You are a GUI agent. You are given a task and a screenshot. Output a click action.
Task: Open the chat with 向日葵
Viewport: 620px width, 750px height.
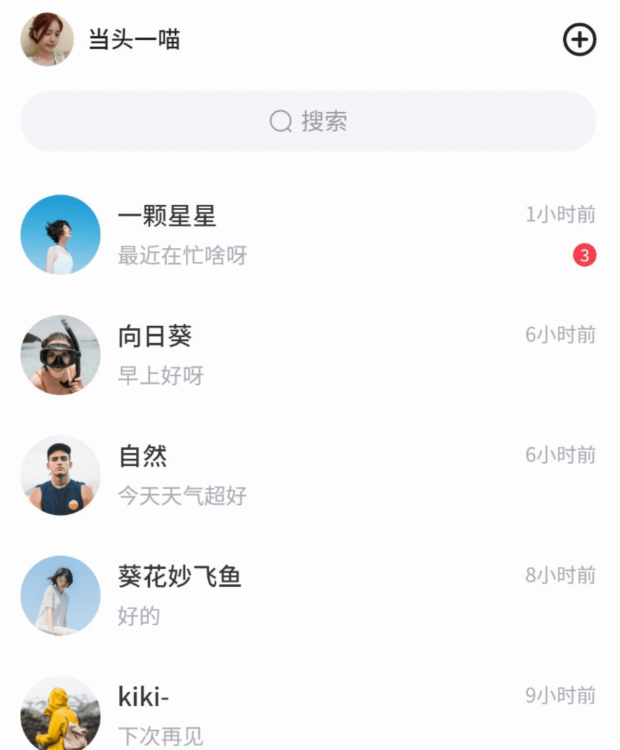308,355
